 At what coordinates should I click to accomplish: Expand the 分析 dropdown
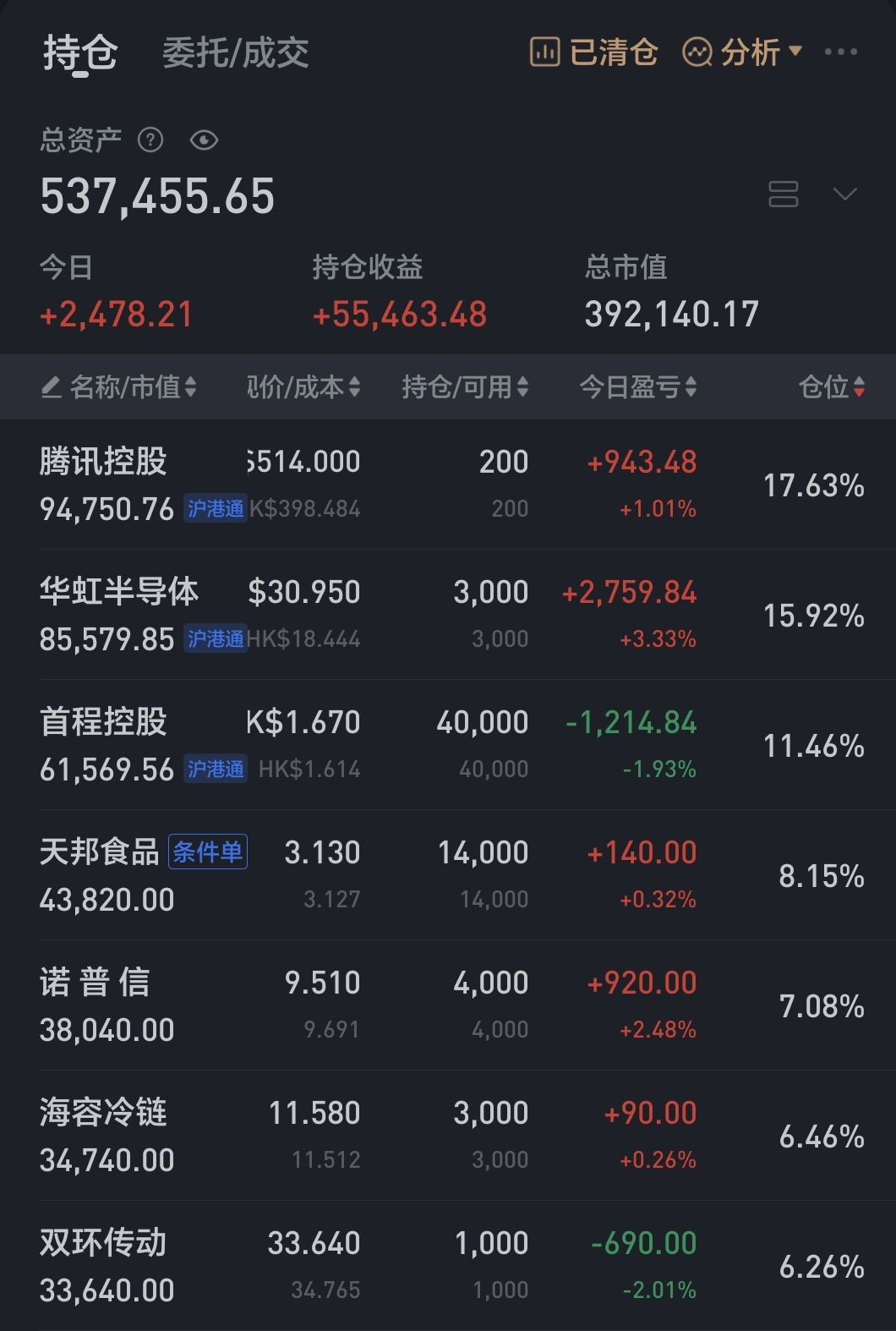(742, 52)
